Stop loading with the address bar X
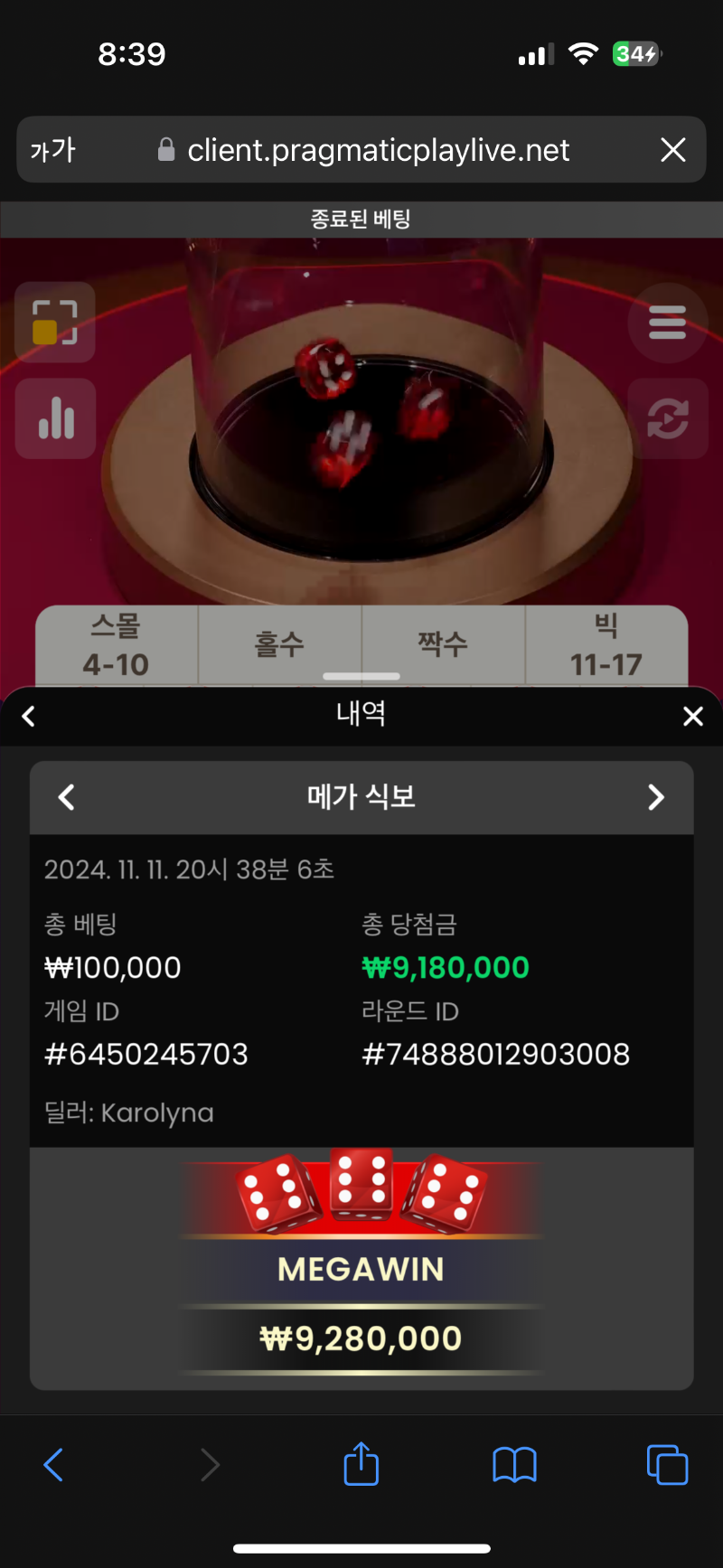Image resolution: width=723 pixels, height=1568 pixels. pos(673,150)
